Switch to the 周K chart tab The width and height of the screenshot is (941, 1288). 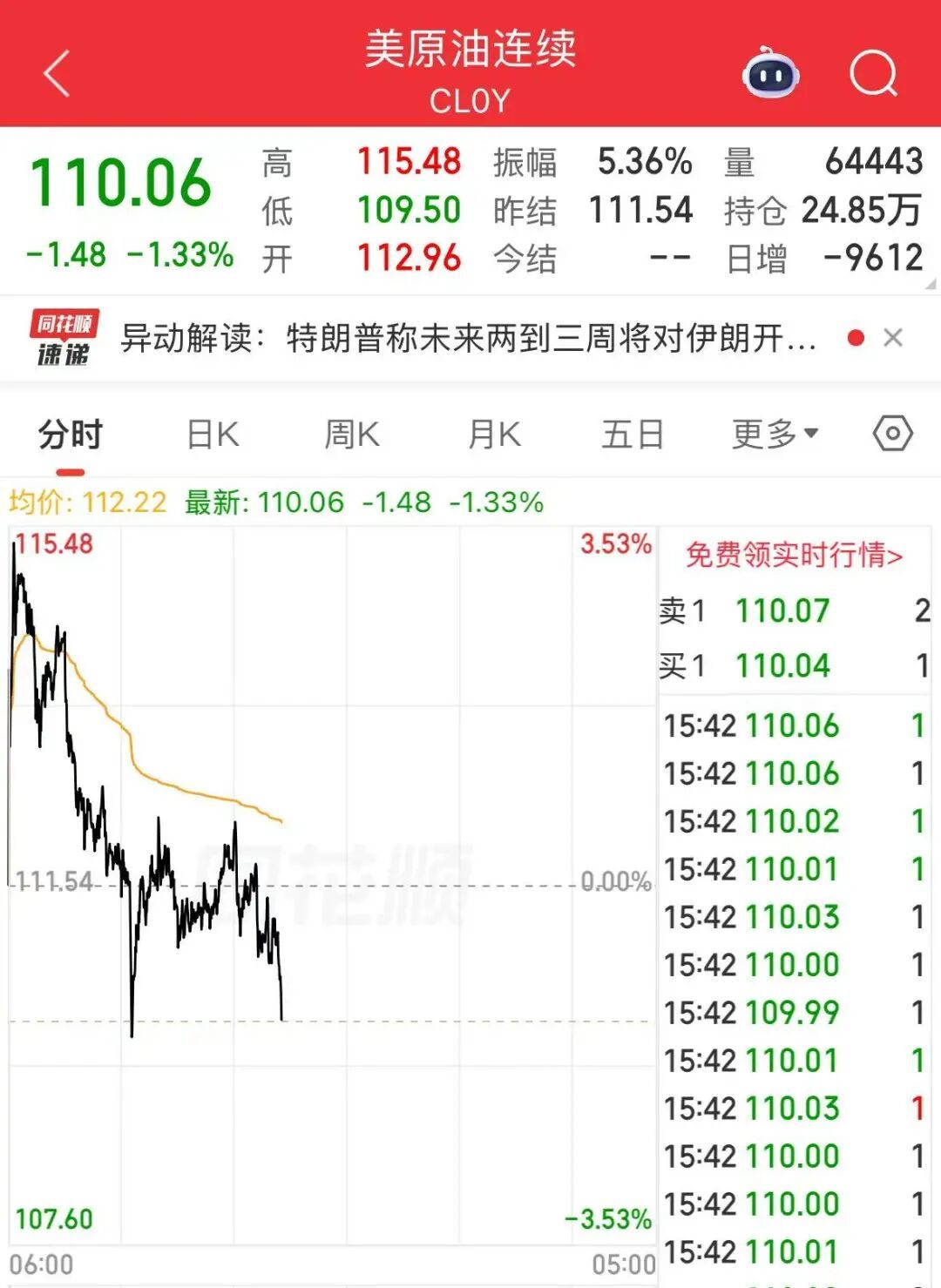tap(352, 434)
